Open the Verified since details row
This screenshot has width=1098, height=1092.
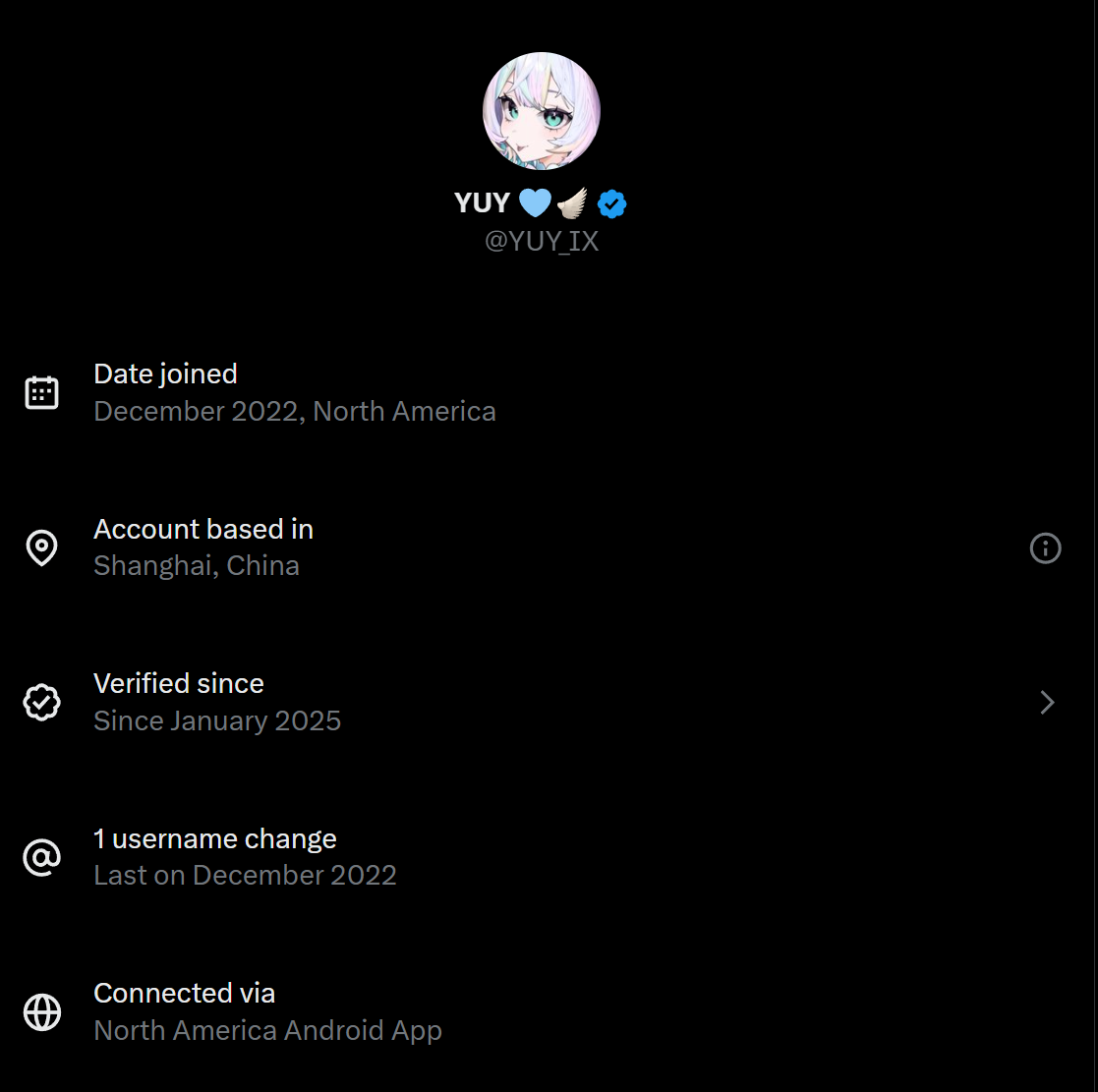coord(541,702)
